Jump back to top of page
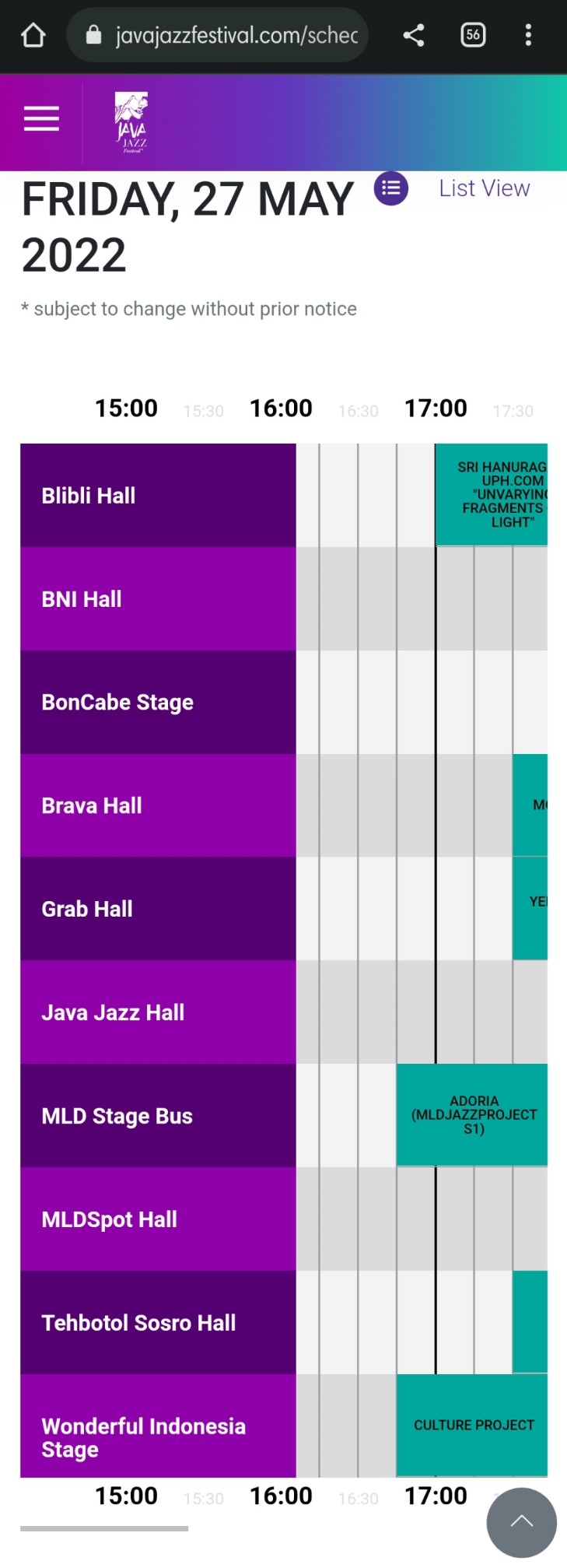This screenshot has height=1568, width=567. click(521, 1521)
